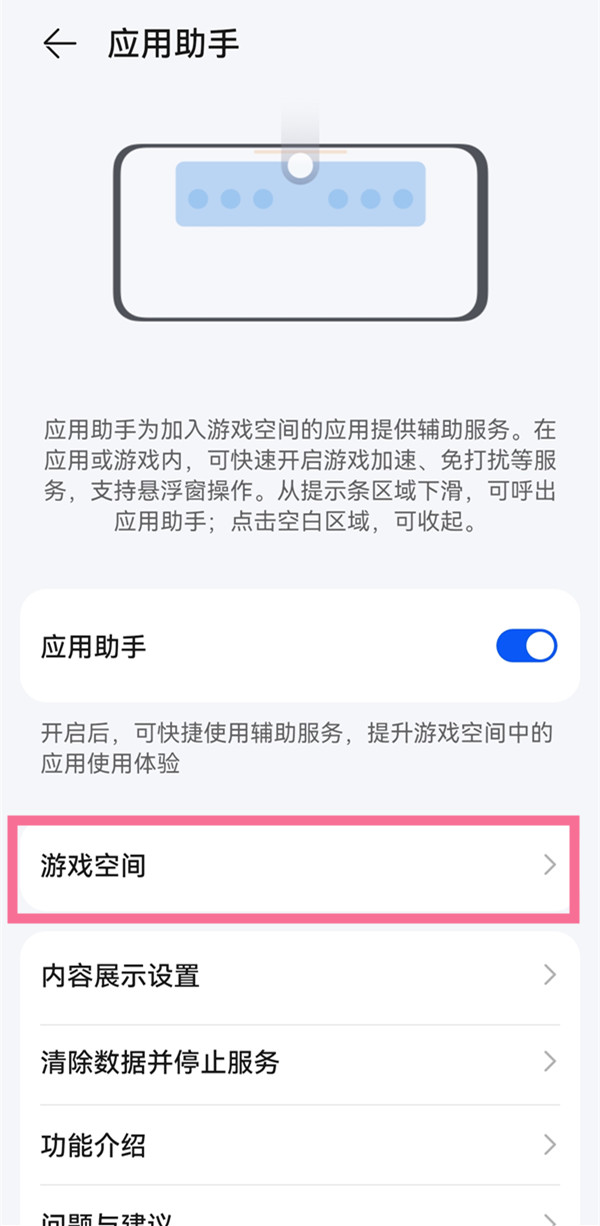Go back using the arrow icon
Screen dimensions: 600x1226
[60, 44]
